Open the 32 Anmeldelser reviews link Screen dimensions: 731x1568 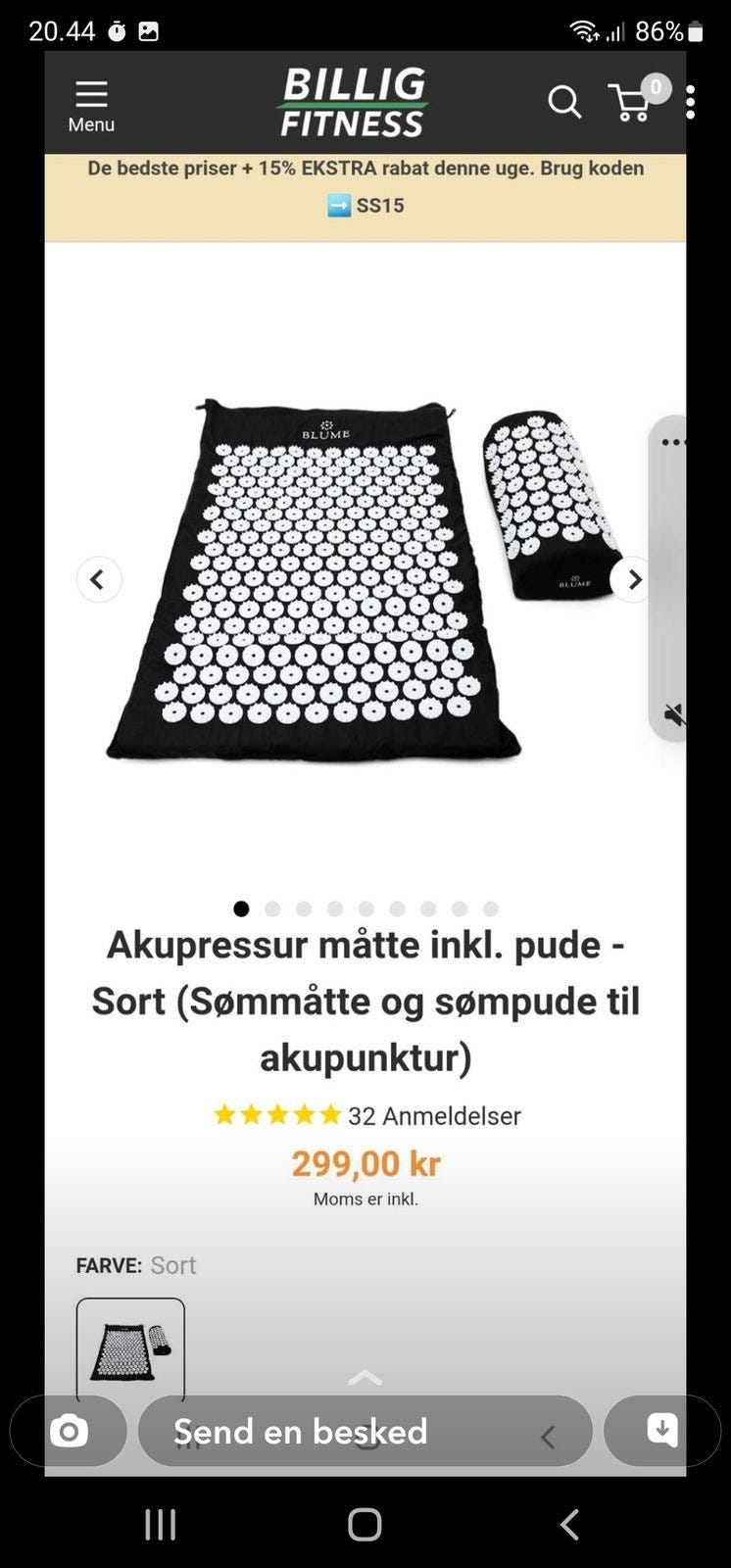click(434, 1116)
